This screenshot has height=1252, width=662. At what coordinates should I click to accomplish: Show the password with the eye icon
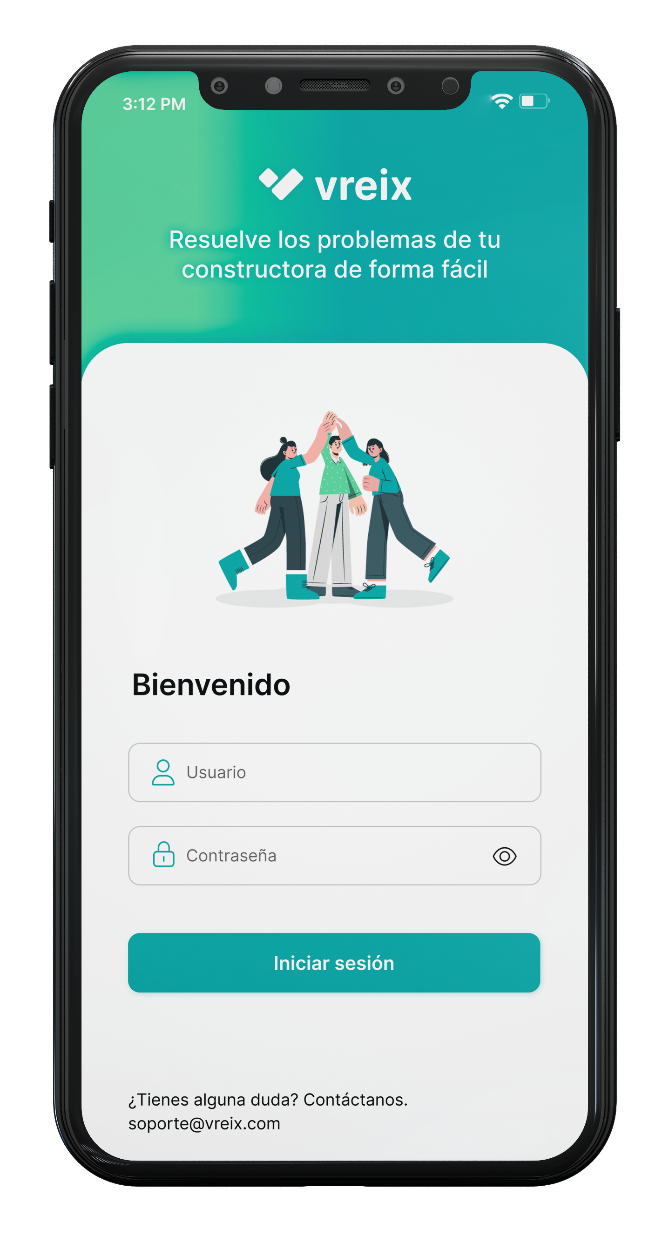(505, 856)
